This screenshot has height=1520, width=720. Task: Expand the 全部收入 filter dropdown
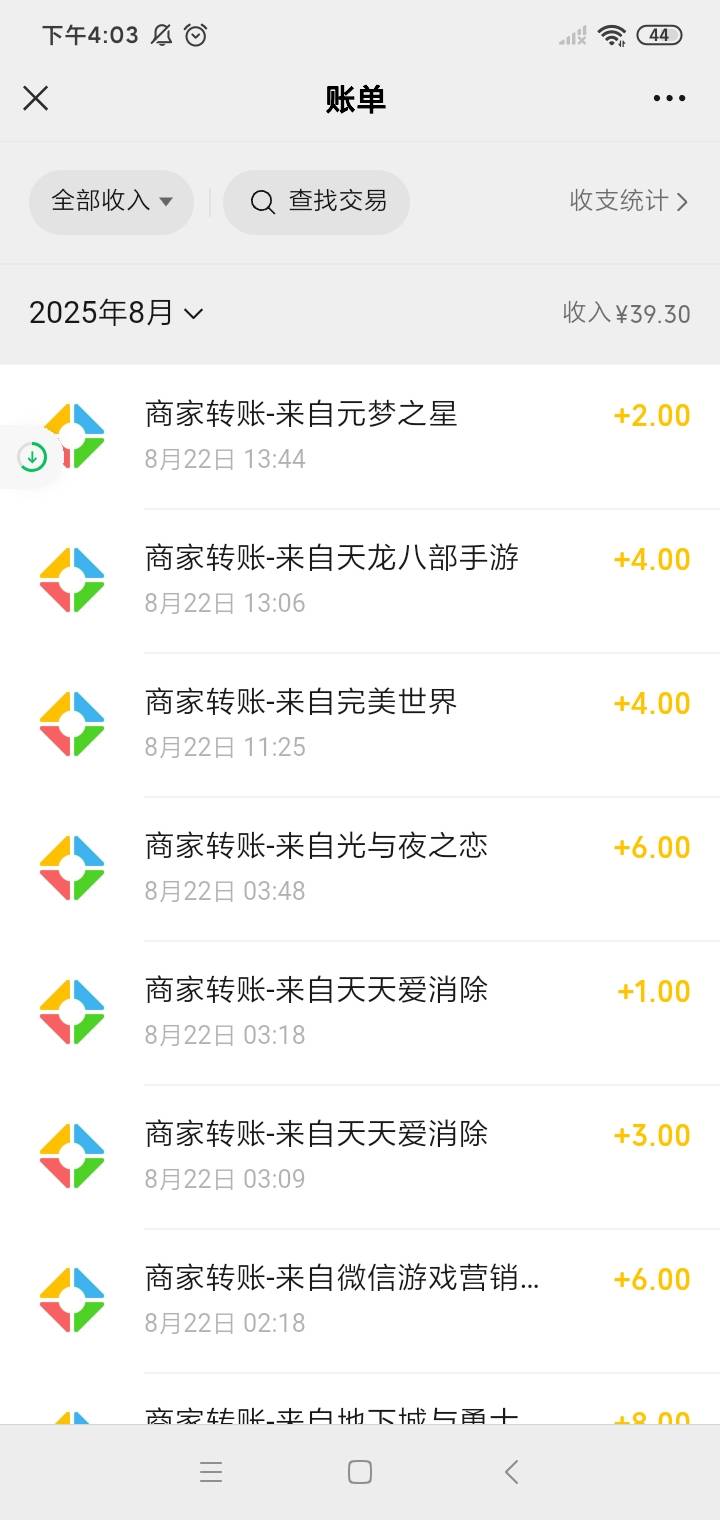111,202
